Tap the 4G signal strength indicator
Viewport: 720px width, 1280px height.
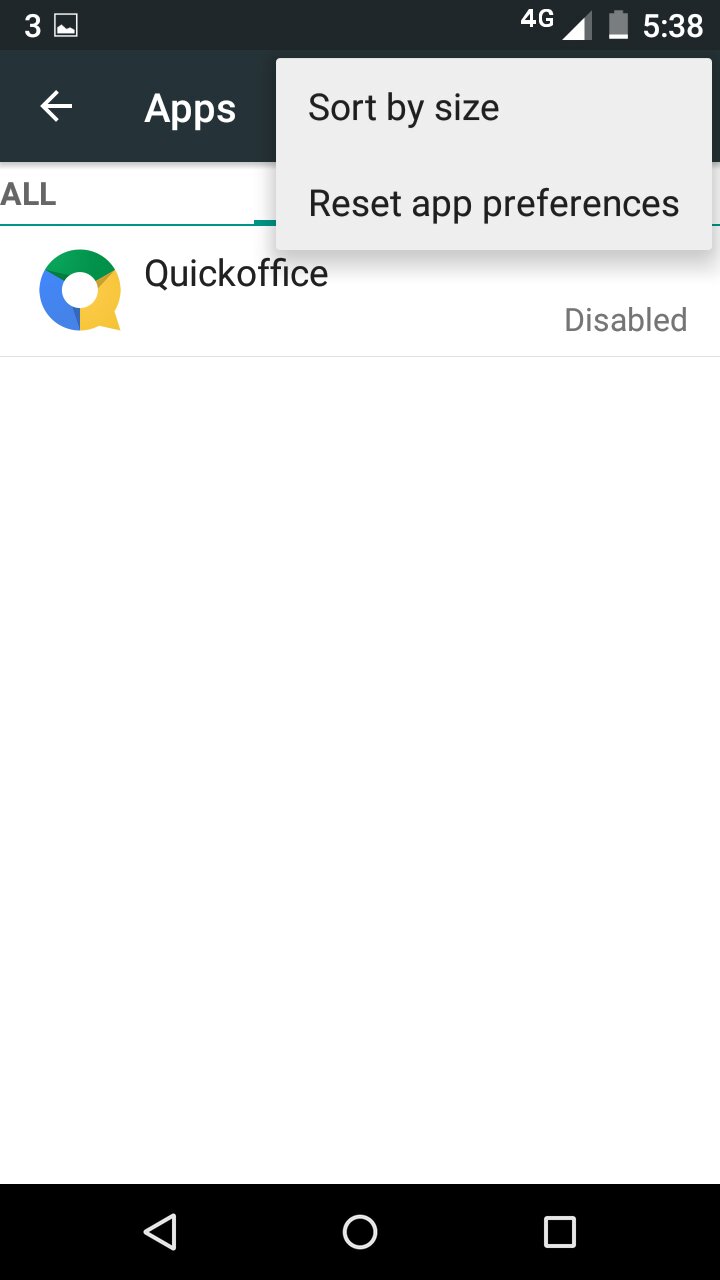point(578,25)
